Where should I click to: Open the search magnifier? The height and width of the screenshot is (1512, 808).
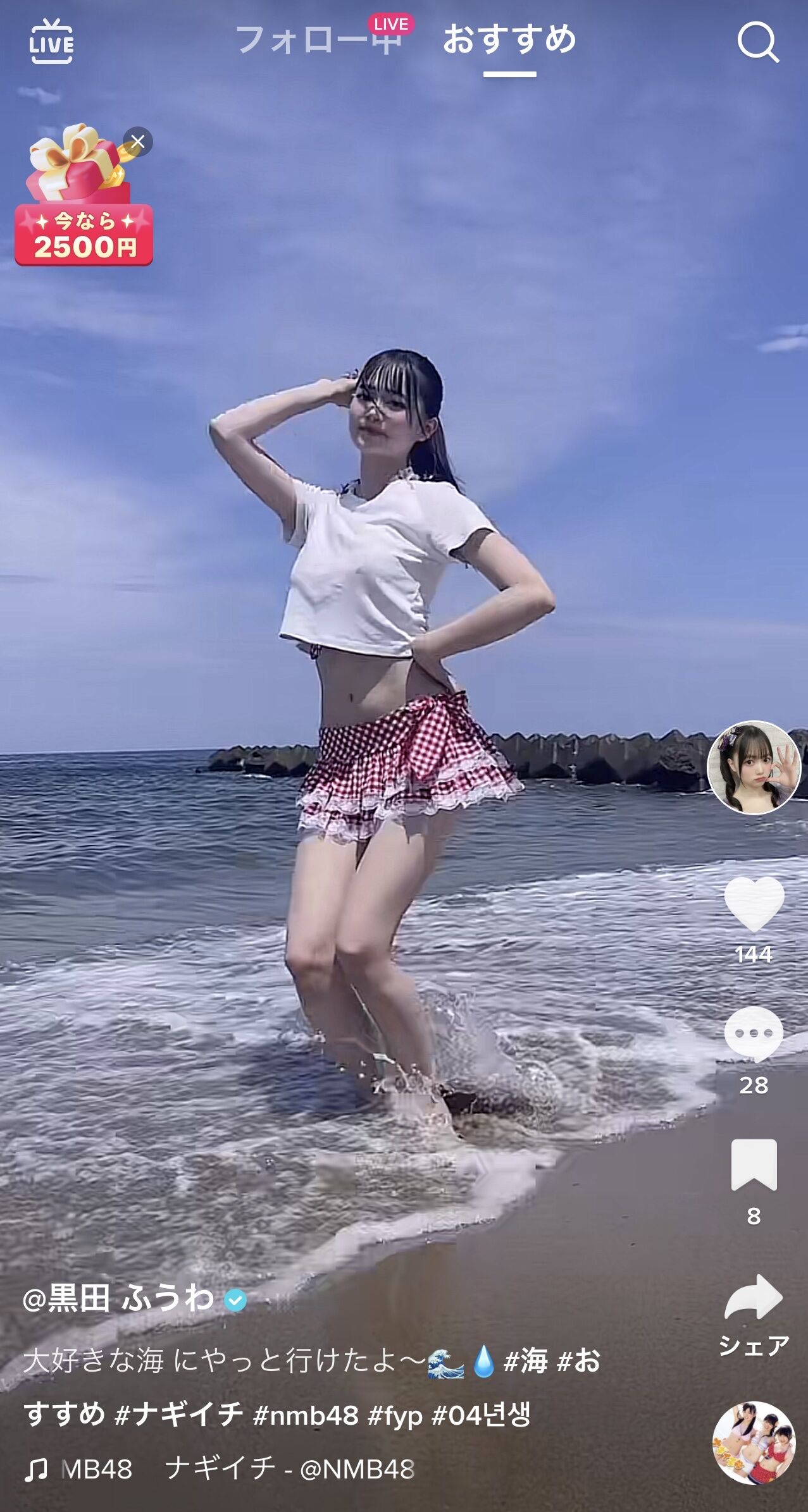coord(757,42)
